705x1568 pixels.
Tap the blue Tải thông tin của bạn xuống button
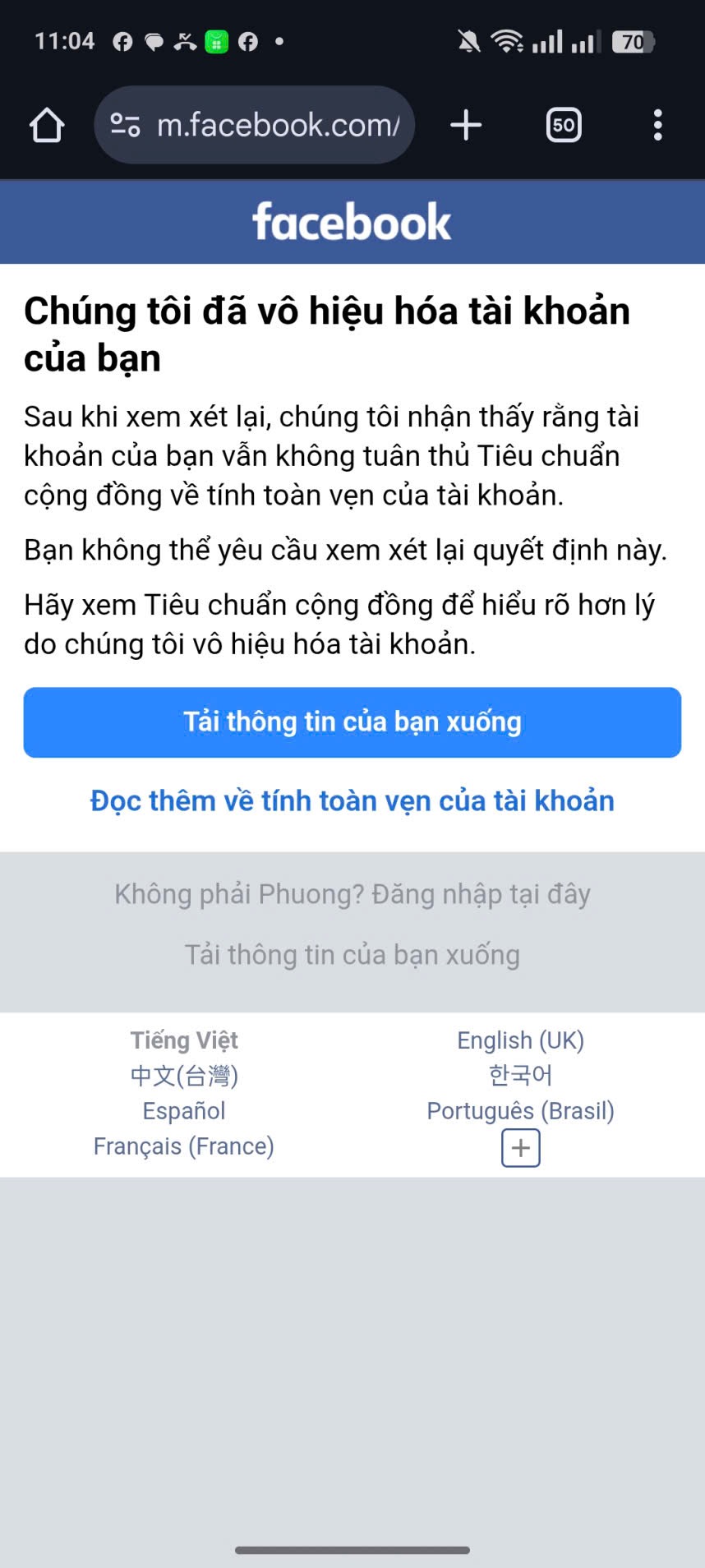[x=352, y=722]
